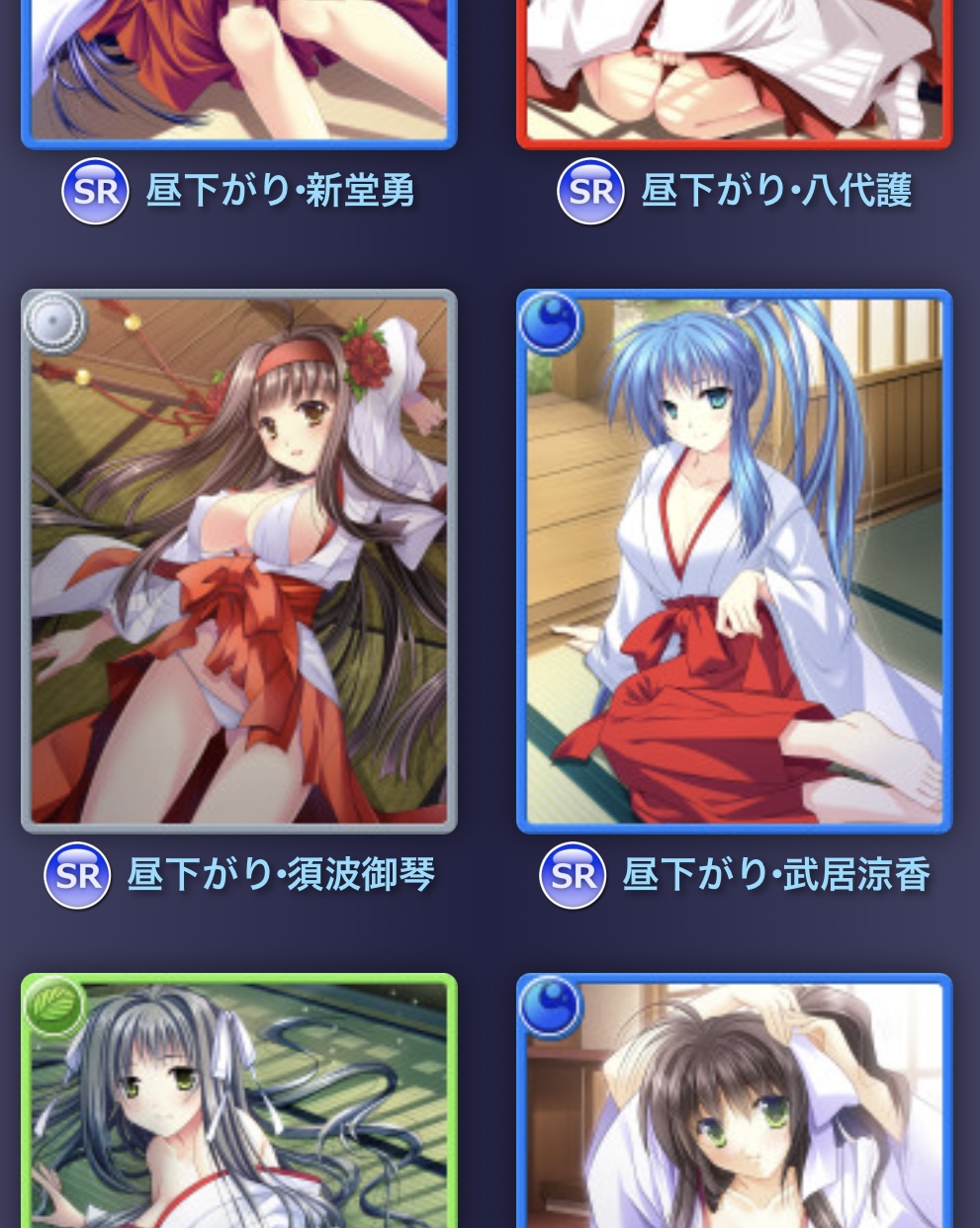View the 昼下がり・須波御琴 card
This screenshot has height=1228, width=980.
238,561
